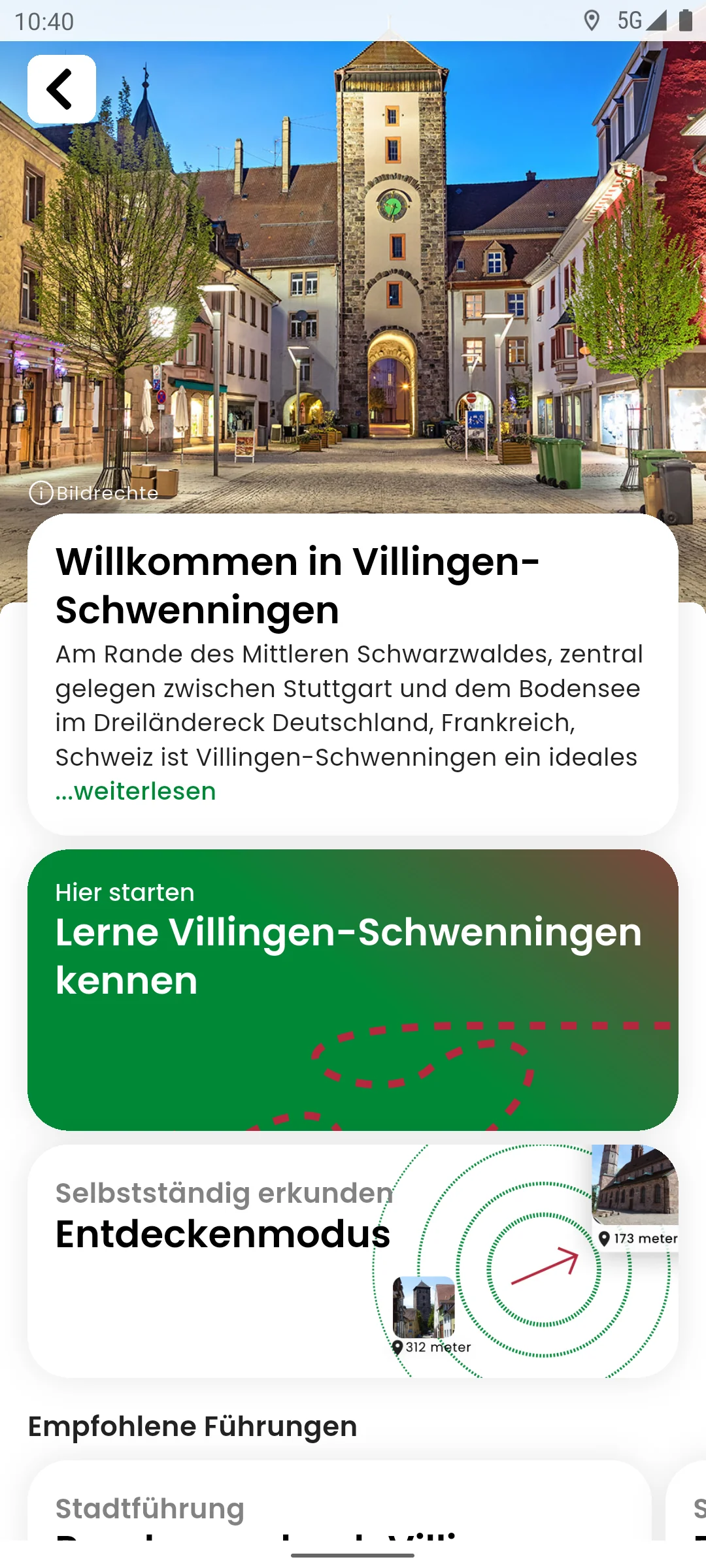
Task: Tap the Hier starten green banner
Action: click(x=124, y=892)
